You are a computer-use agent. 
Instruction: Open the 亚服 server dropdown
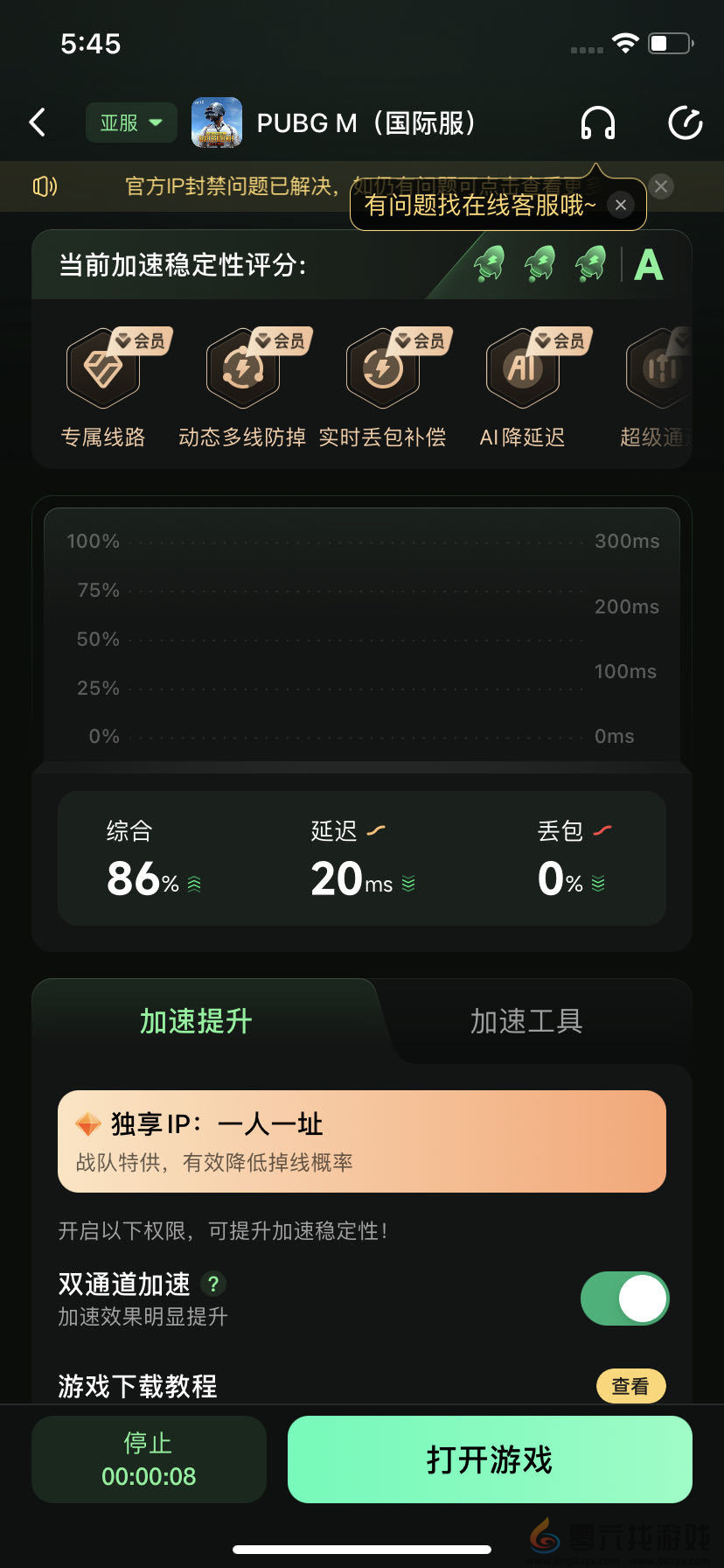click(x=129, y=122)
